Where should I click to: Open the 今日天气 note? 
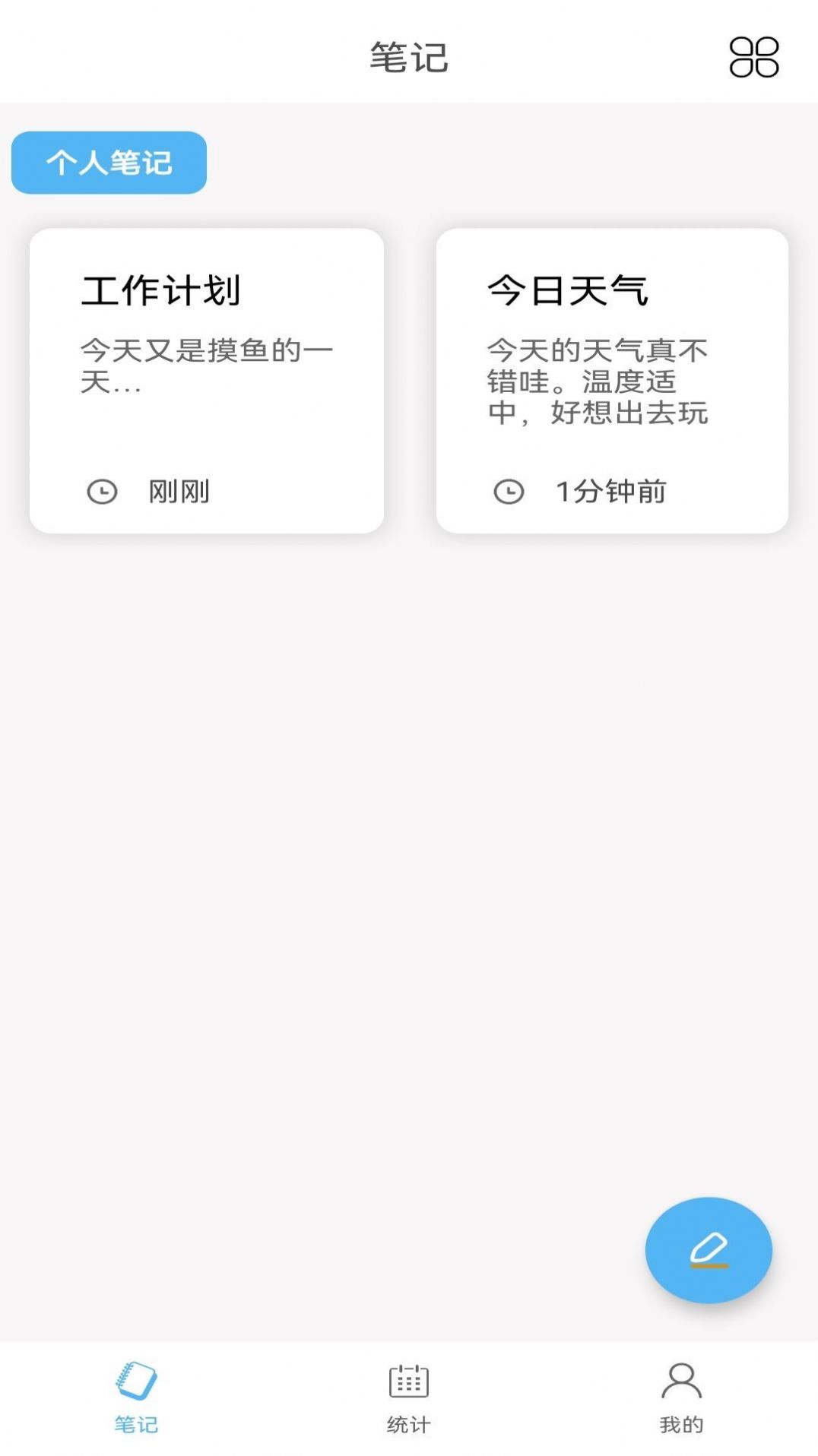(x=613, y=378)
